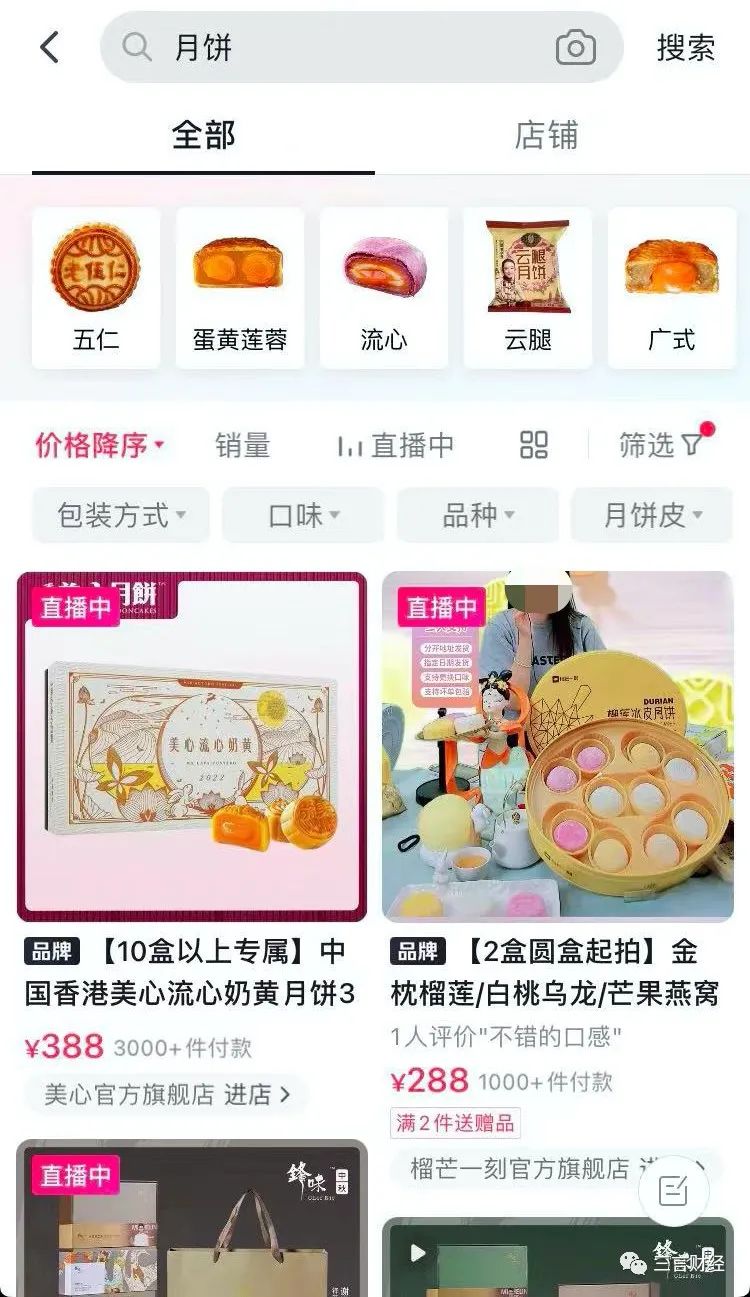750x1297 pixels.
Task: Pick the 广式 category tile
Action: [x=671, y=288]
